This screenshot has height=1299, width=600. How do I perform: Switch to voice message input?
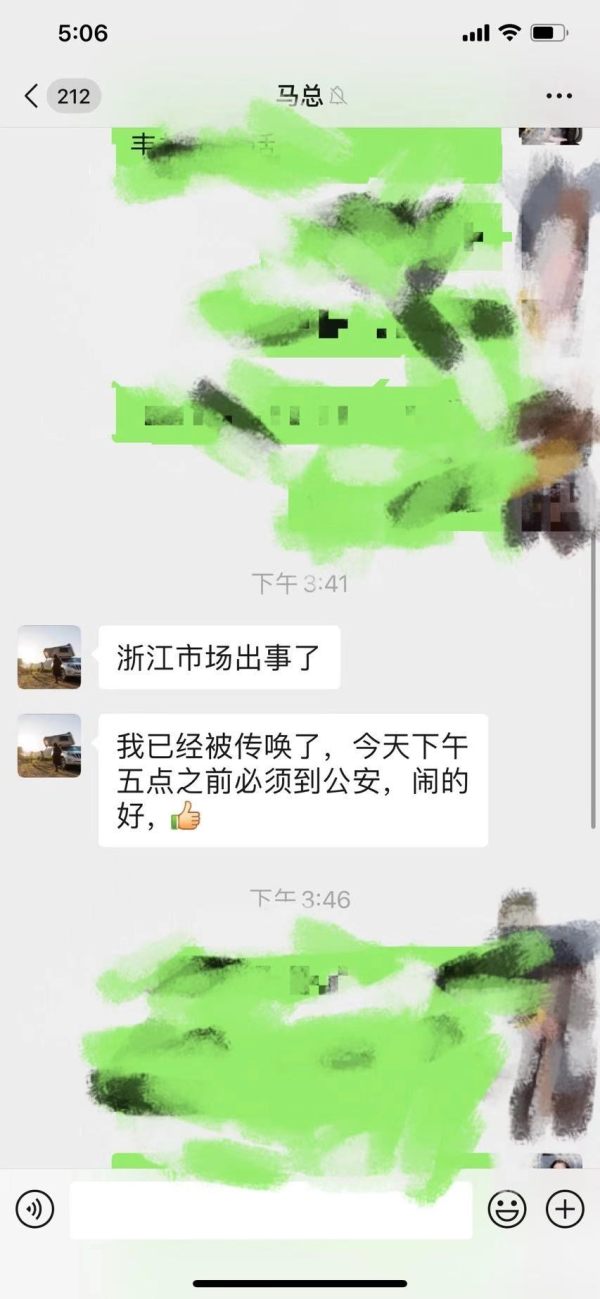point(35,1210)
